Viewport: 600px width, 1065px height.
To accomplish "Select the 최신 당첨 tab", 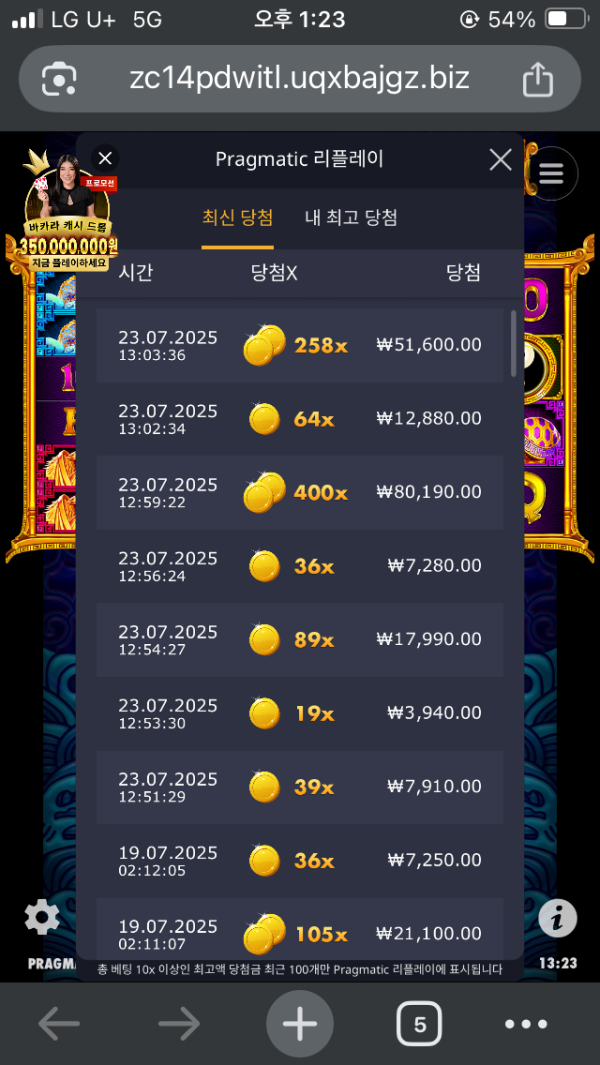I will coord(238,217).
